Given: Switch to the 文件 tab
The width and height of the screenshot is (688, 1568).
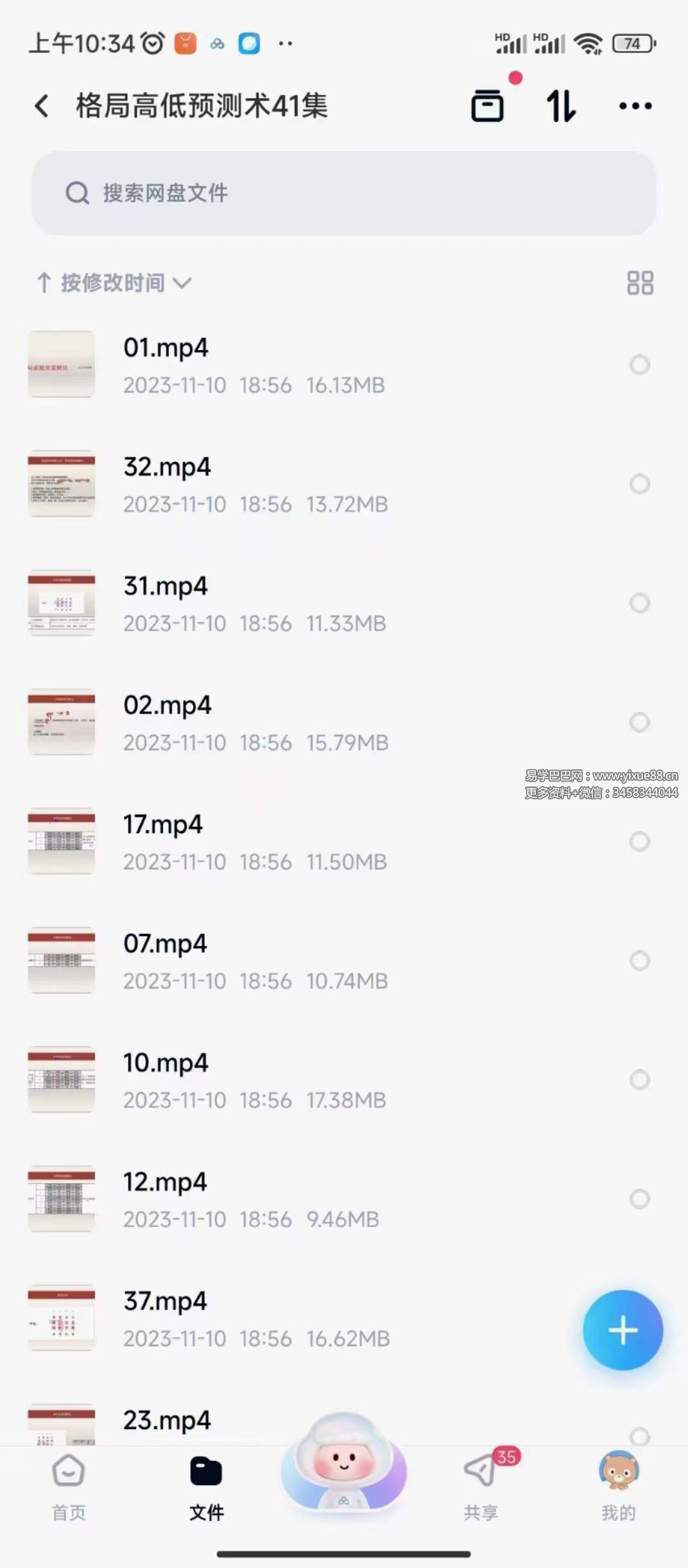Looking at the screenshot, I should tap(206, 1485).
